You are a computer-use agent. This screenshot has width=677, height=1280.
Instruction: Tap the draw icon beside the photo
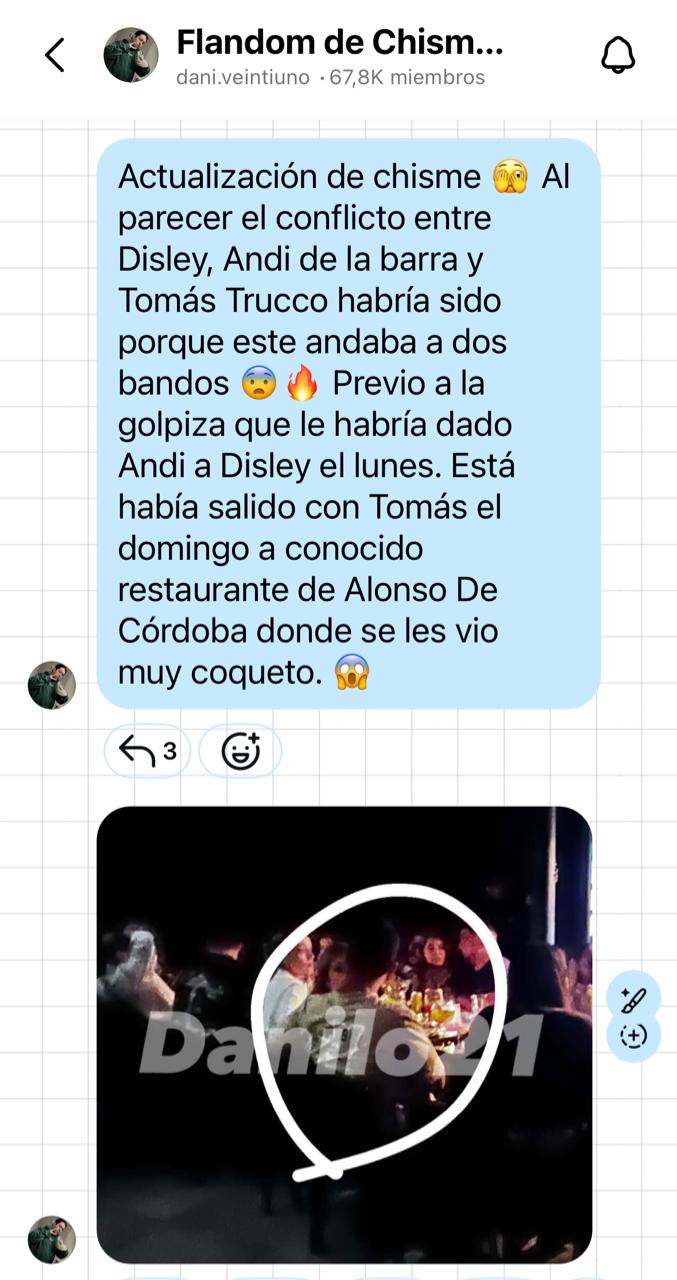(633, 999)
